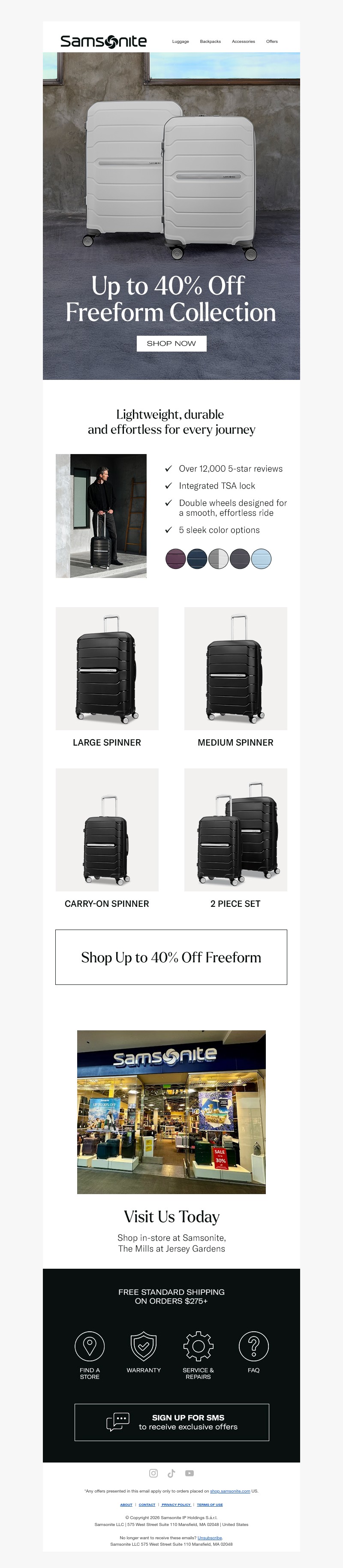Image resolution: width=343 pixels, height=1568 pixels.
Task: Open Samsonite's TikTok page
Action: 171,1473
